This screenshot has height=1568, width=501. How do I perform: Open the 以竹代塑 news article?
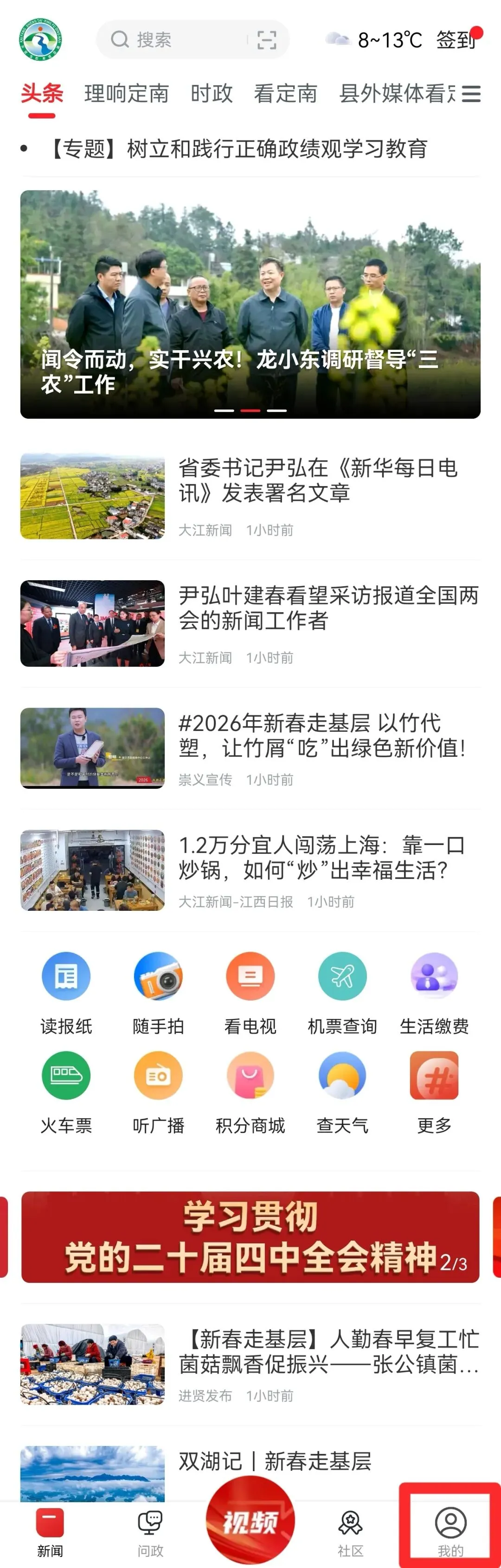[321, 736]
